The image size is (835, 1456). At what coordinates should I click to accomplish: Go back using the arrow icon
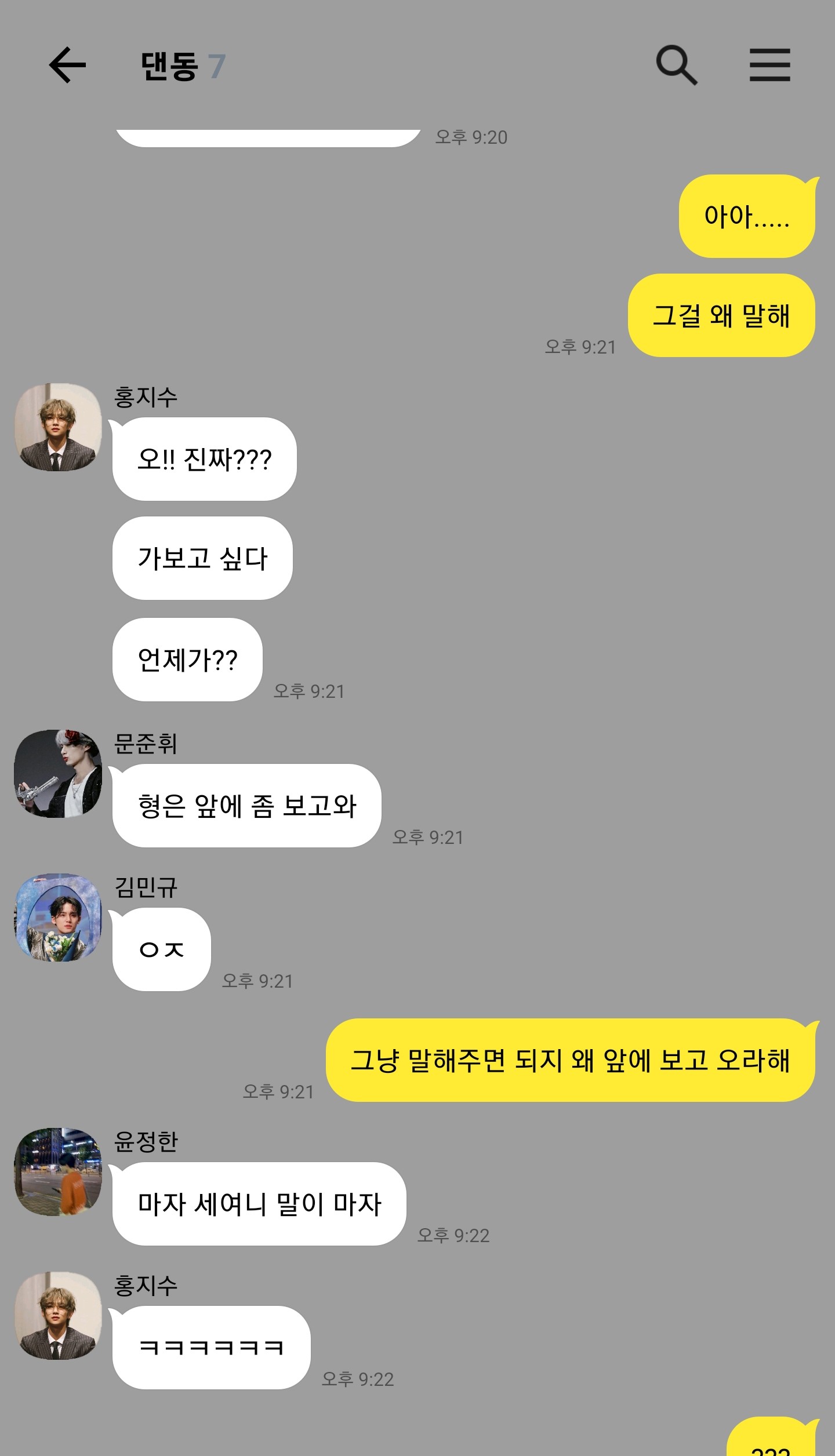coord(67,65)
